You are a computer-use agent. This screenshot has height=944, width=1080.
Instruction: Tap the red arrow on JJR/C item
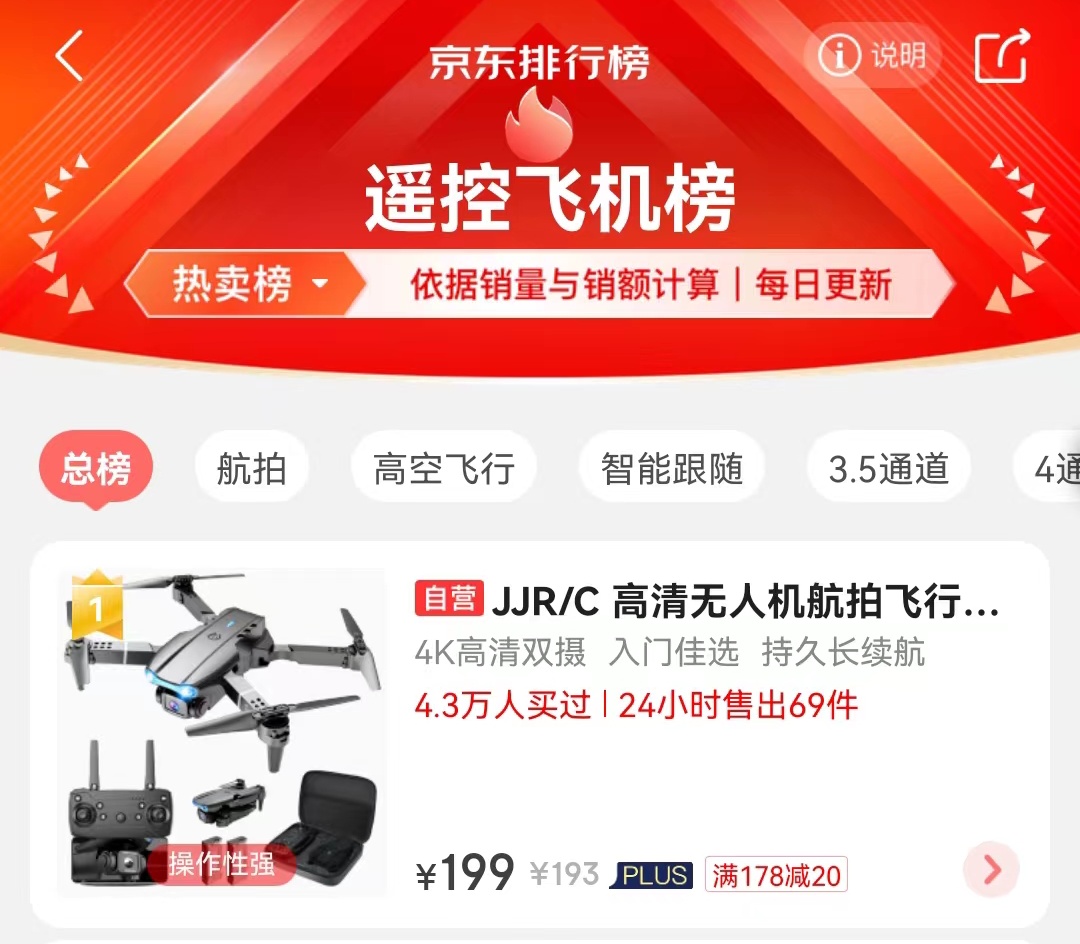point(991,870)
